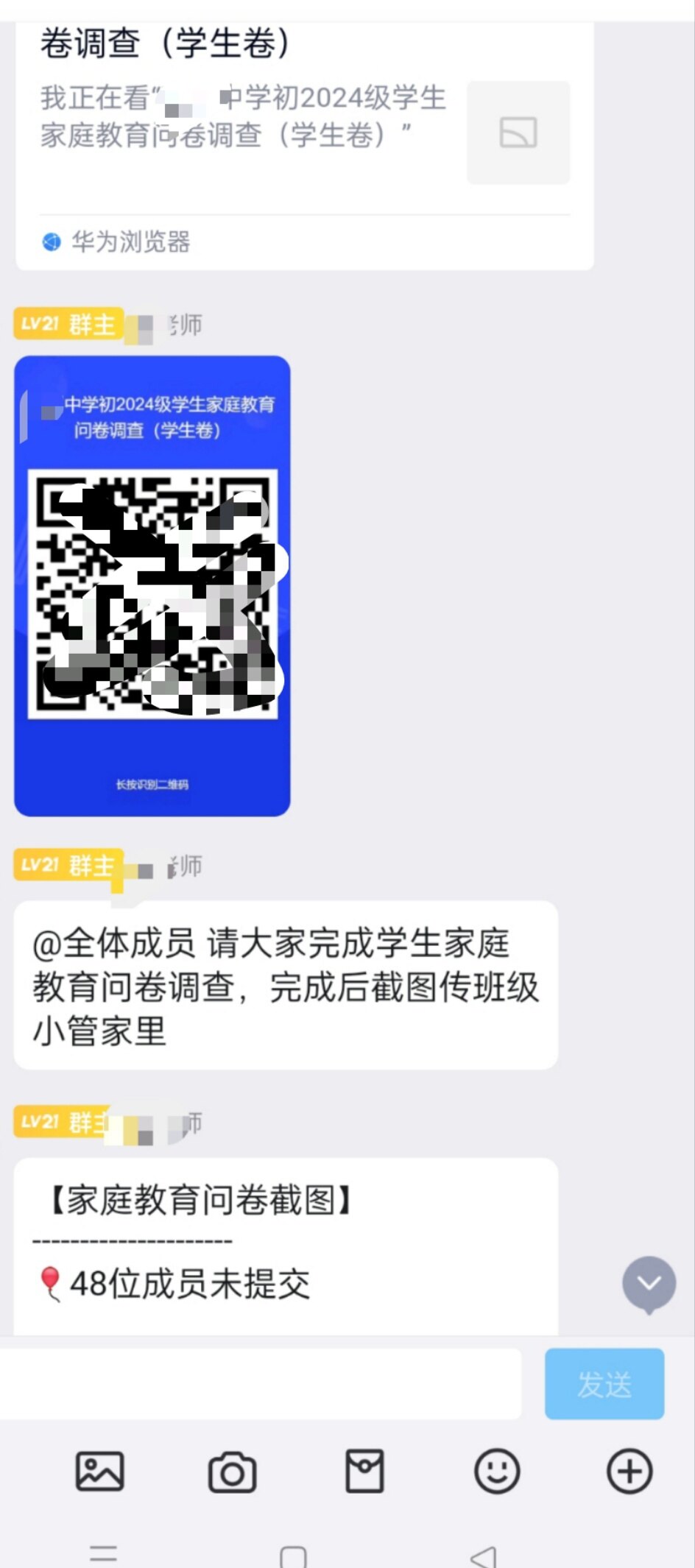Open the camera to take a photo
Screen dimensions: 695x1568
click(x=232, y=1472)
